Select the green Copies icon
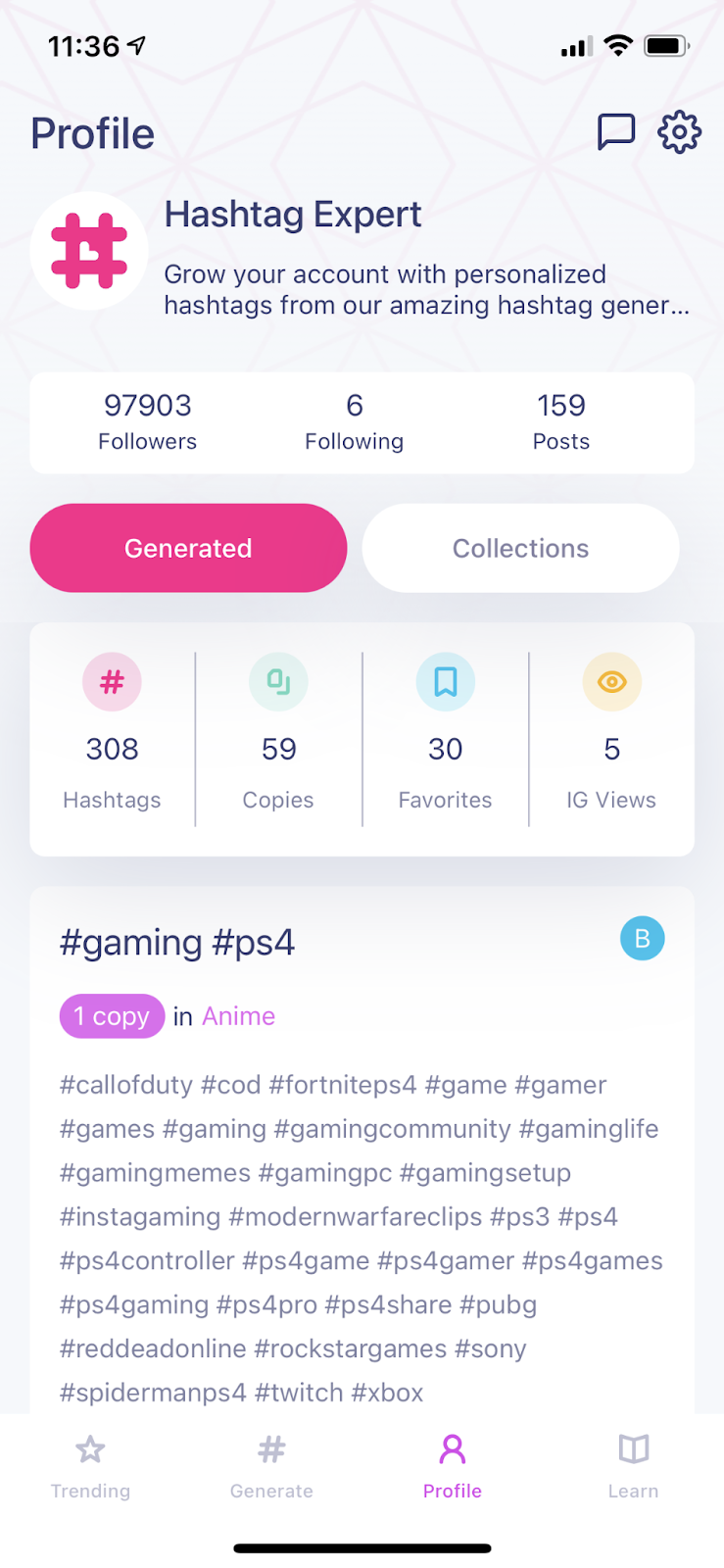Image resolution: width=724 pixels, height=1568 pixels. click(278, 682)
